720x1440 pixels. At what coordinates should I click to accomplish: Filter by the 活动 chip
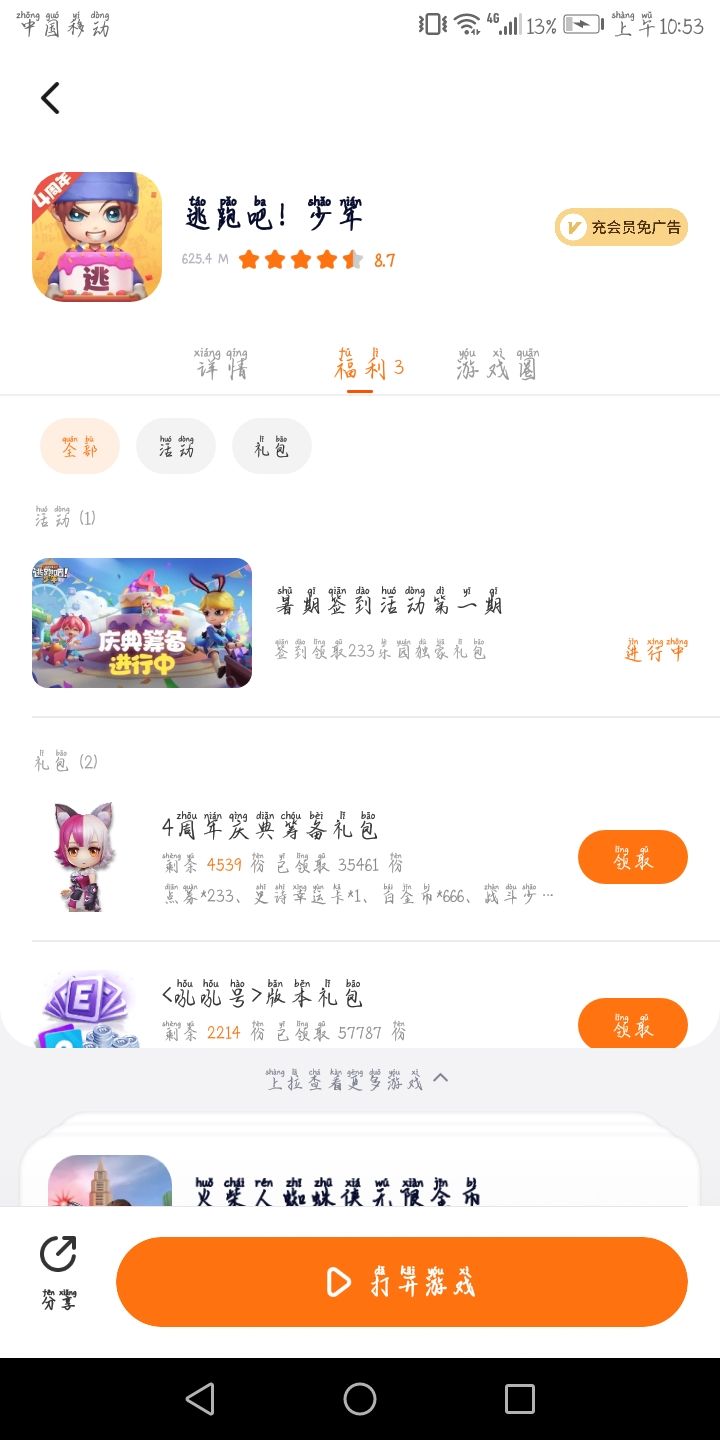tap(176, 446)
